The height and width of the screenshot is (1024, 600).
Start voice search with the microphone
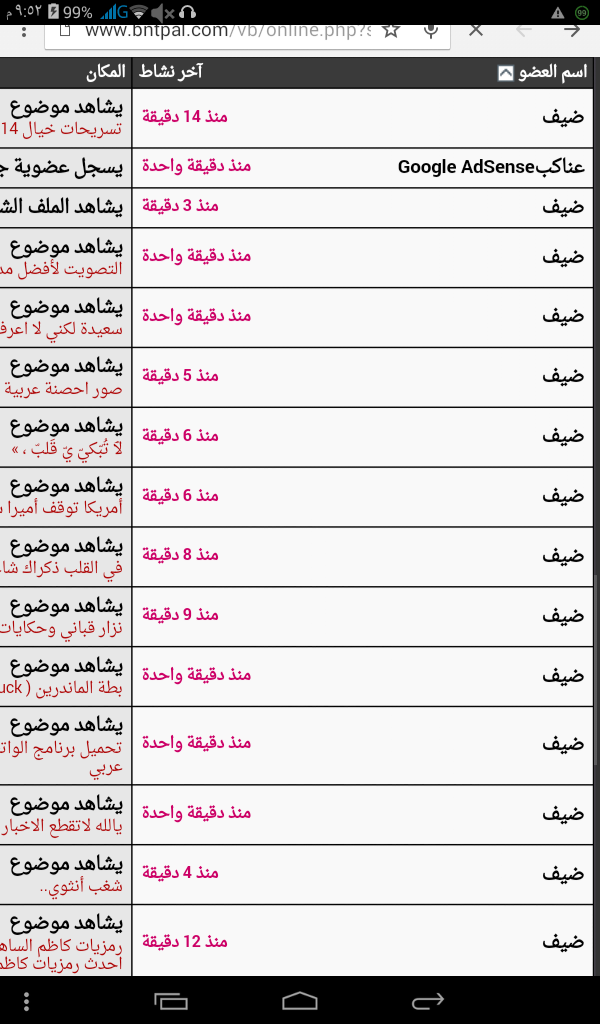point(430,30)
